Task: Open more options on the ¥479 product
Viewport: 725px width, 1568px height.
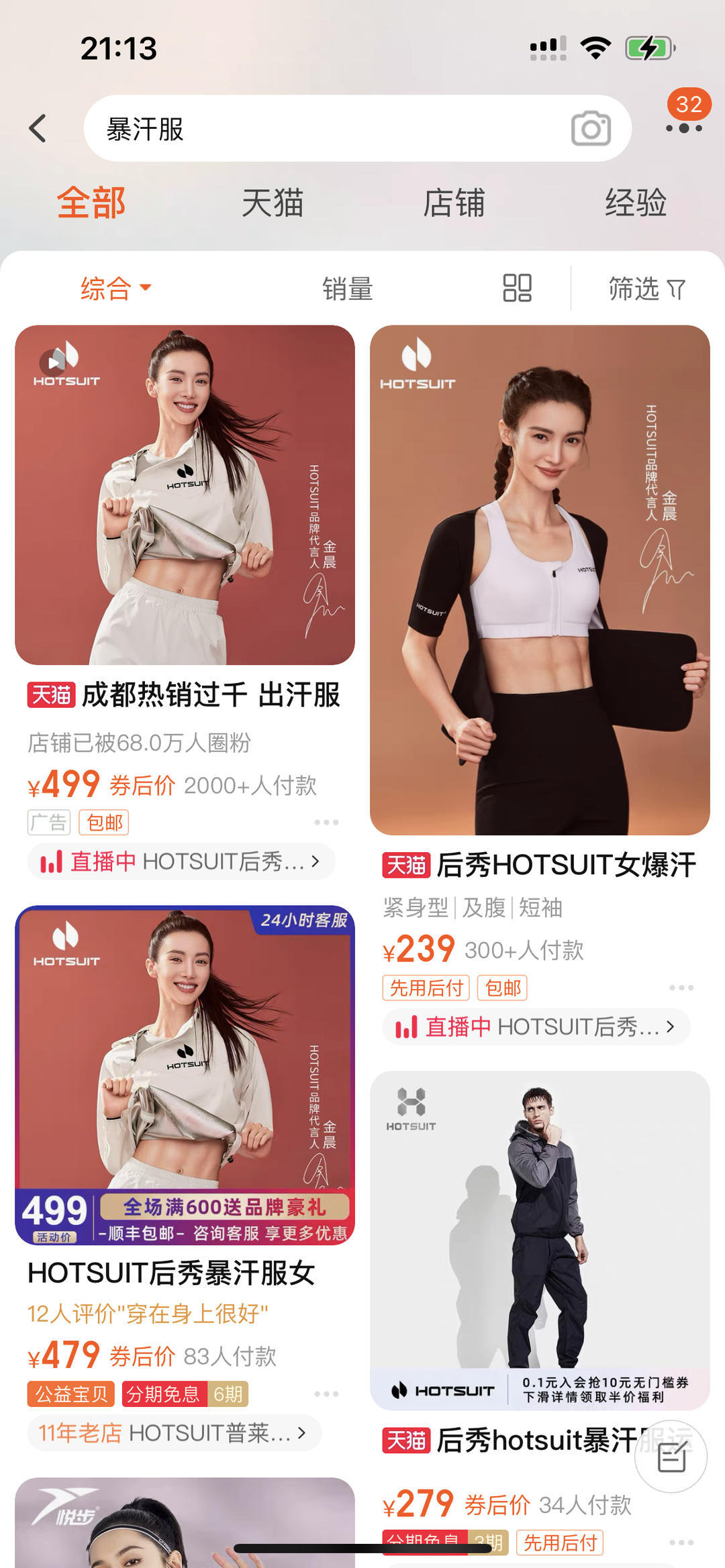Action: [x=326, y=1394]
